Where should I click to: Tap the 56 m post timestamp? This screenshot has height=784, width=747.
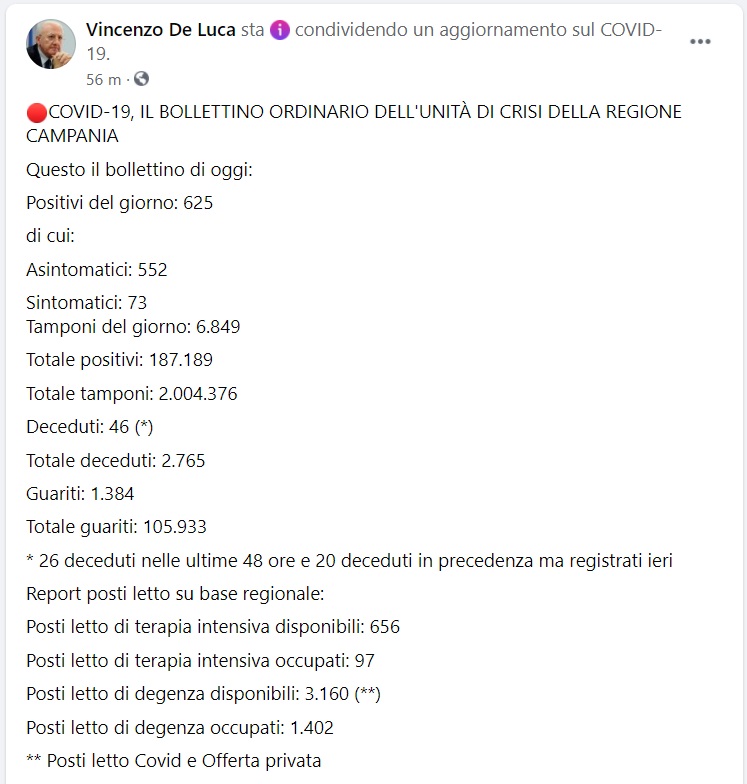(x=104, y=80)
